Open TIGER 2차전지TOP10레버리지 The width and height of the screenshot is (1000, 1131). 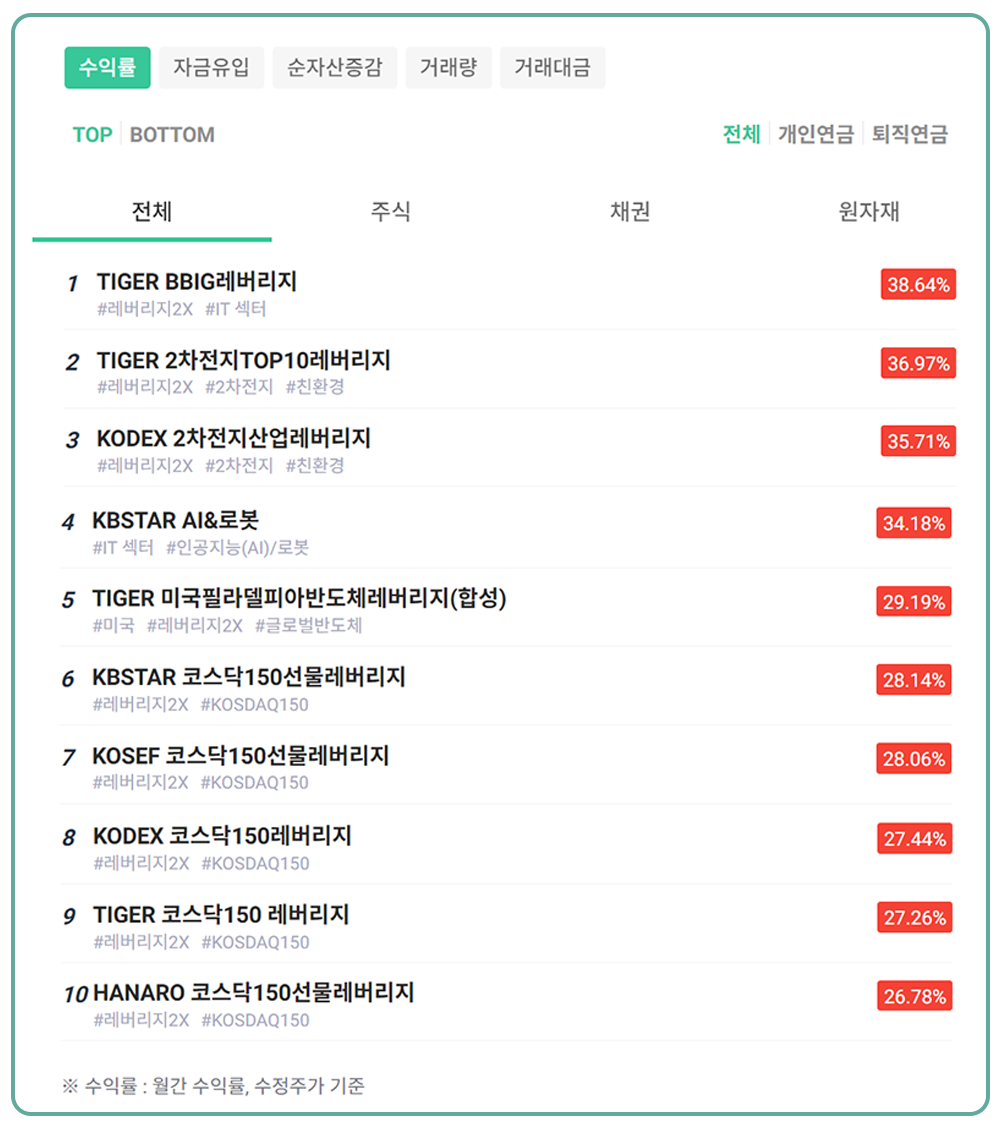click(243, 361)
